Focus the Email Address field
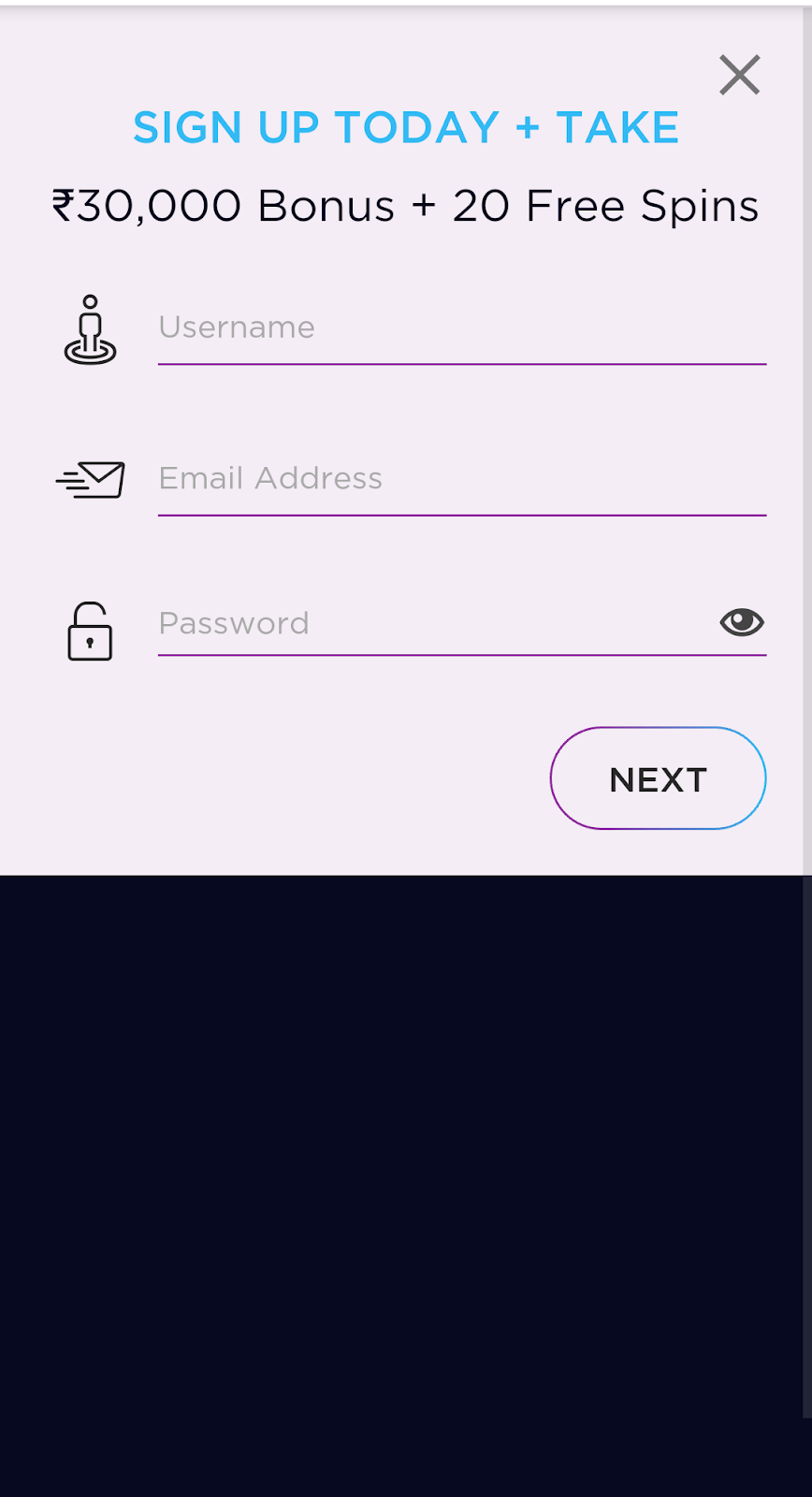 462,479
